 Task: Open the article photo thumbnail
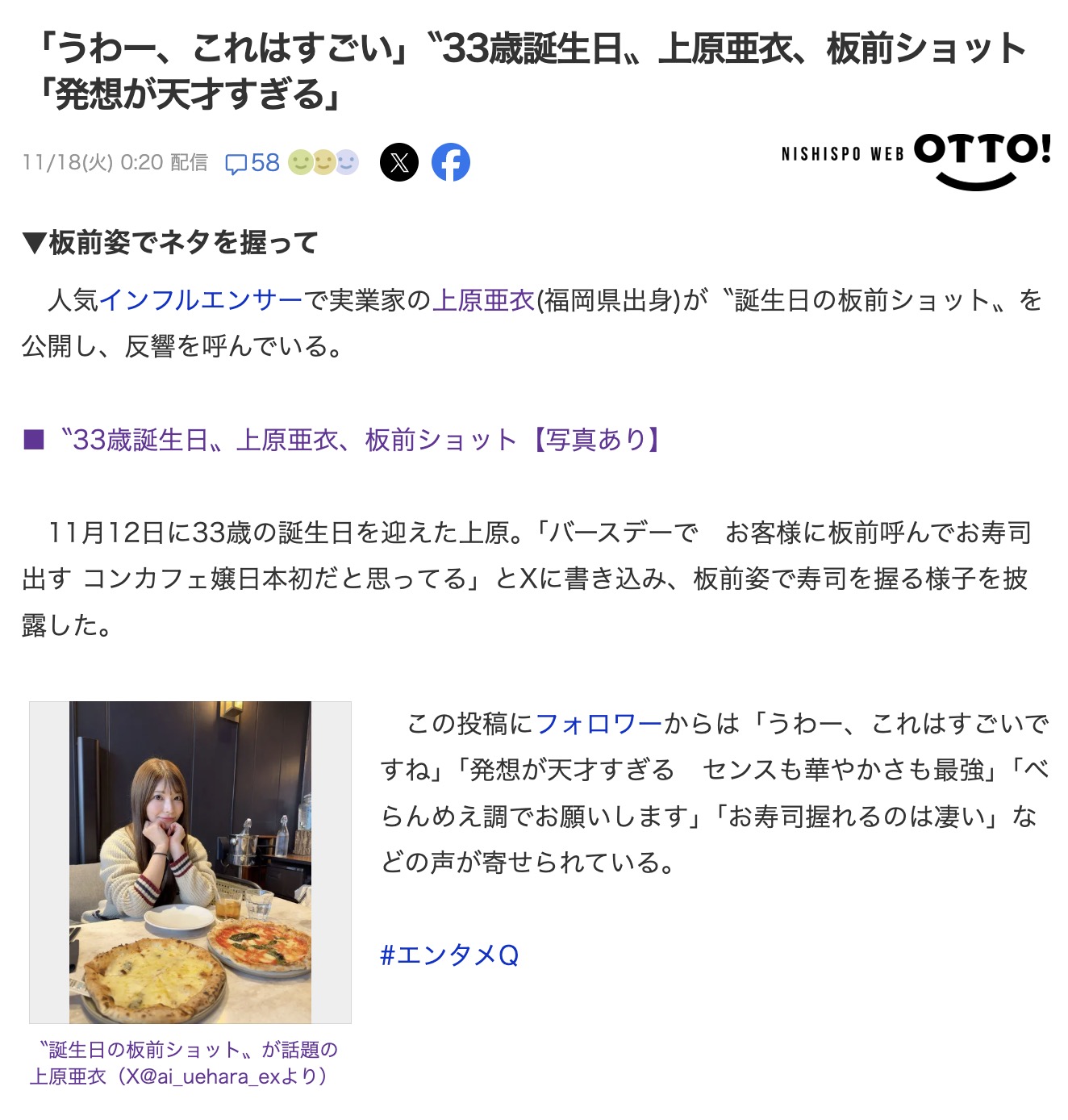pos(190,862)
